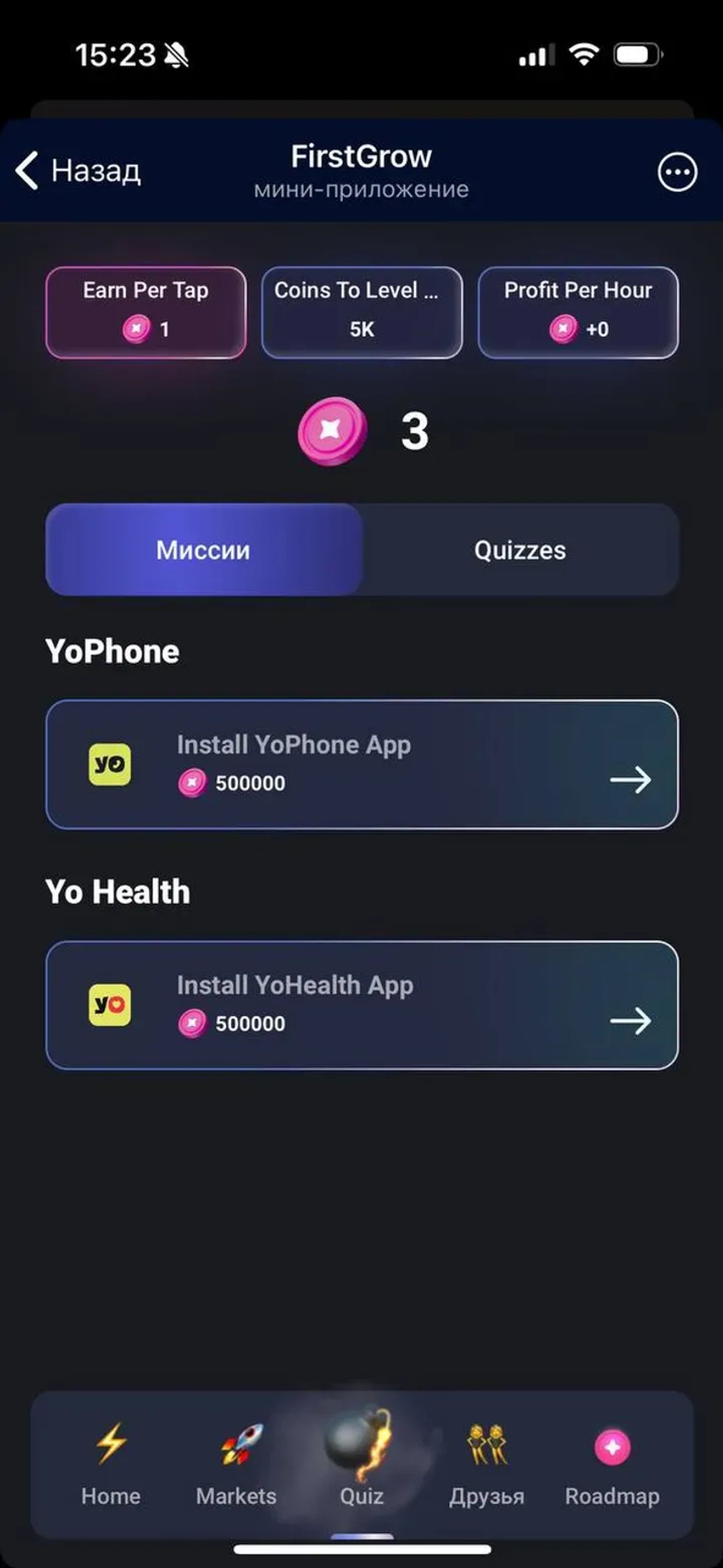Image resolution: width=723 pixels, height=1568 pixels.
Task: Switch to the Миссии tab
Action: pos(203,550)
